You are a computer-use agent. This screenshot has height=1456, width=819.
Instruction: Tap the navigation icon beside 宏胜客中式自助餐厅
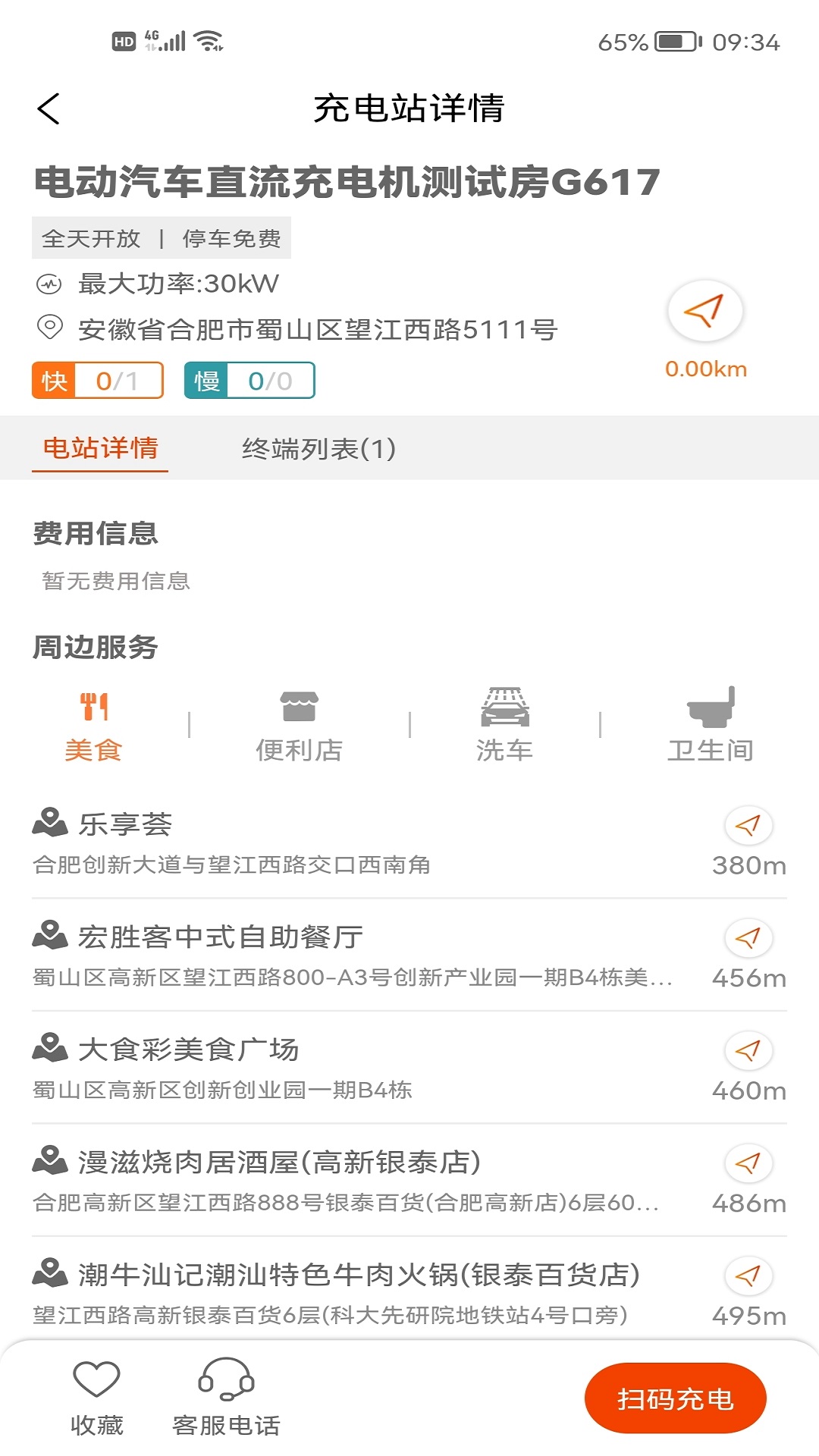[748, 940]
